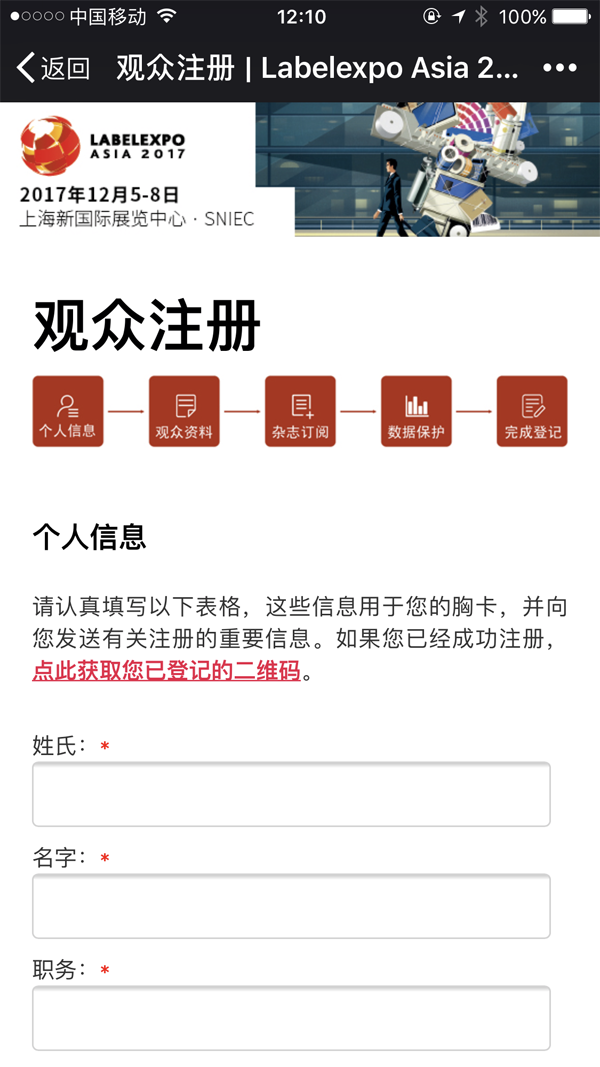Screen dimensions: 600x1067
Task: Open the 点此获取您已登记的二维码 link
Action: click(166, 672)
